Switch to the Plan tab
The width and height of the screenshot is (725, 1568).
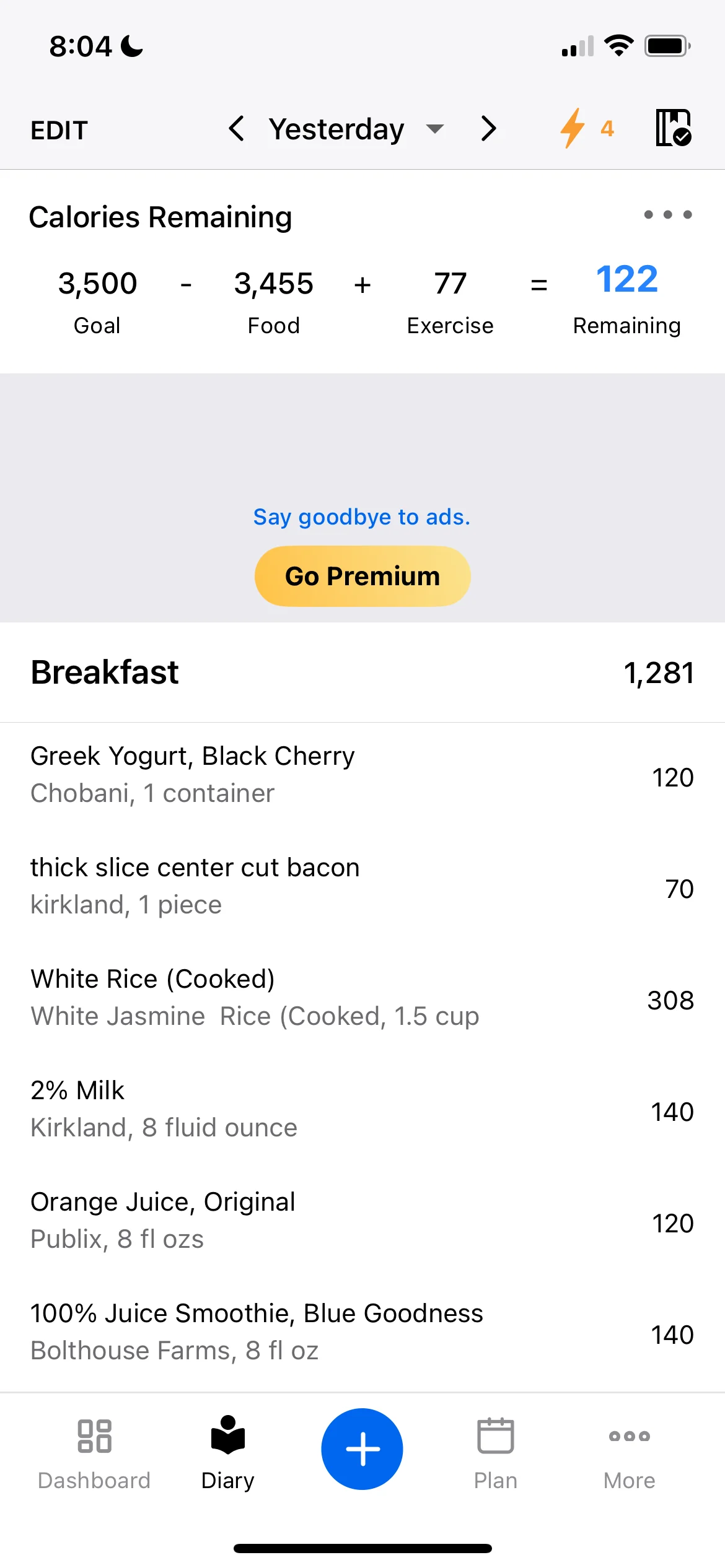pos(496,1453)
